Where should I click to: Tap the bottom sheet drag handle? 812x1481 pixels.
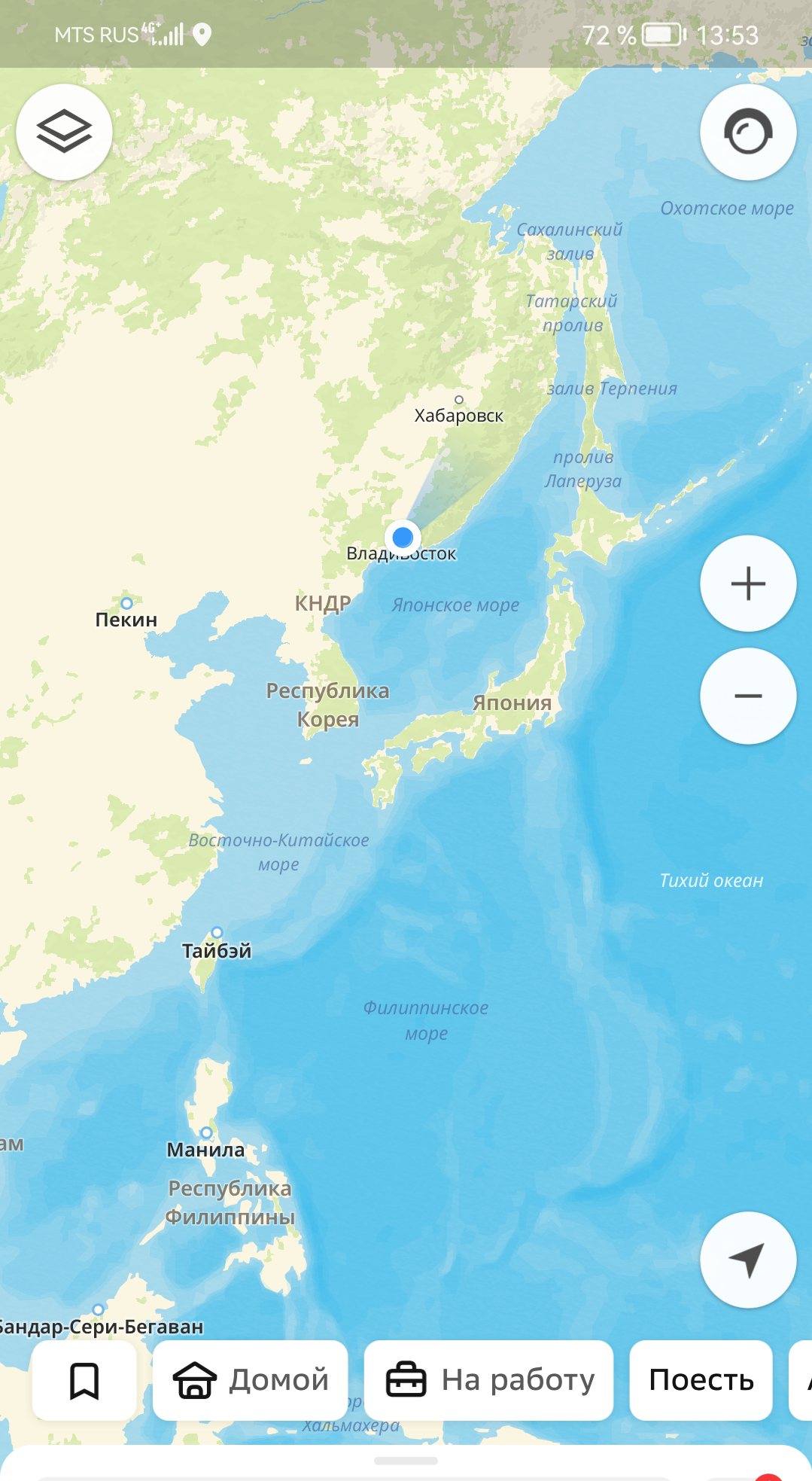(x=406, y=1461)
